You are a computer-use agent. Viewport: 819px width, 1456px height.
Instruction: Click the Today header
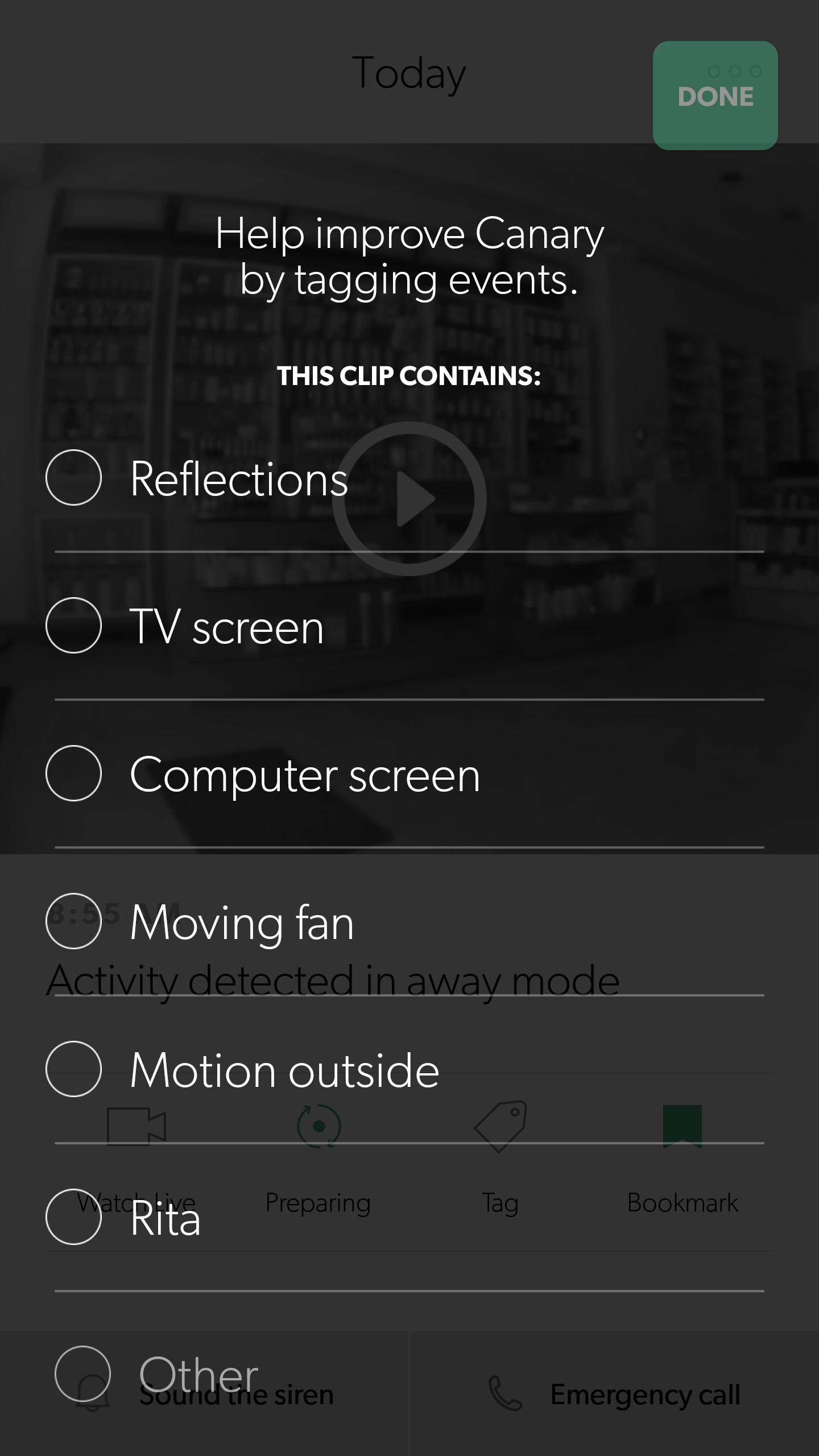click(408, 74)
